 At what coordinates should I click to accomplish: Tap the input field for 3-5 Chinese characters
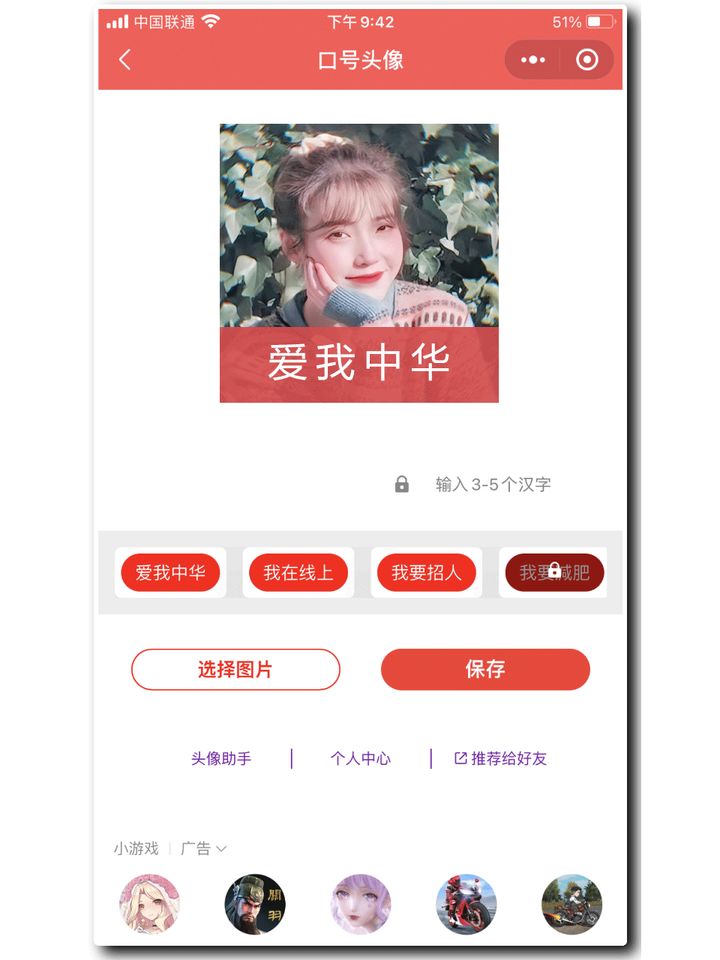[x=492, y=485]
